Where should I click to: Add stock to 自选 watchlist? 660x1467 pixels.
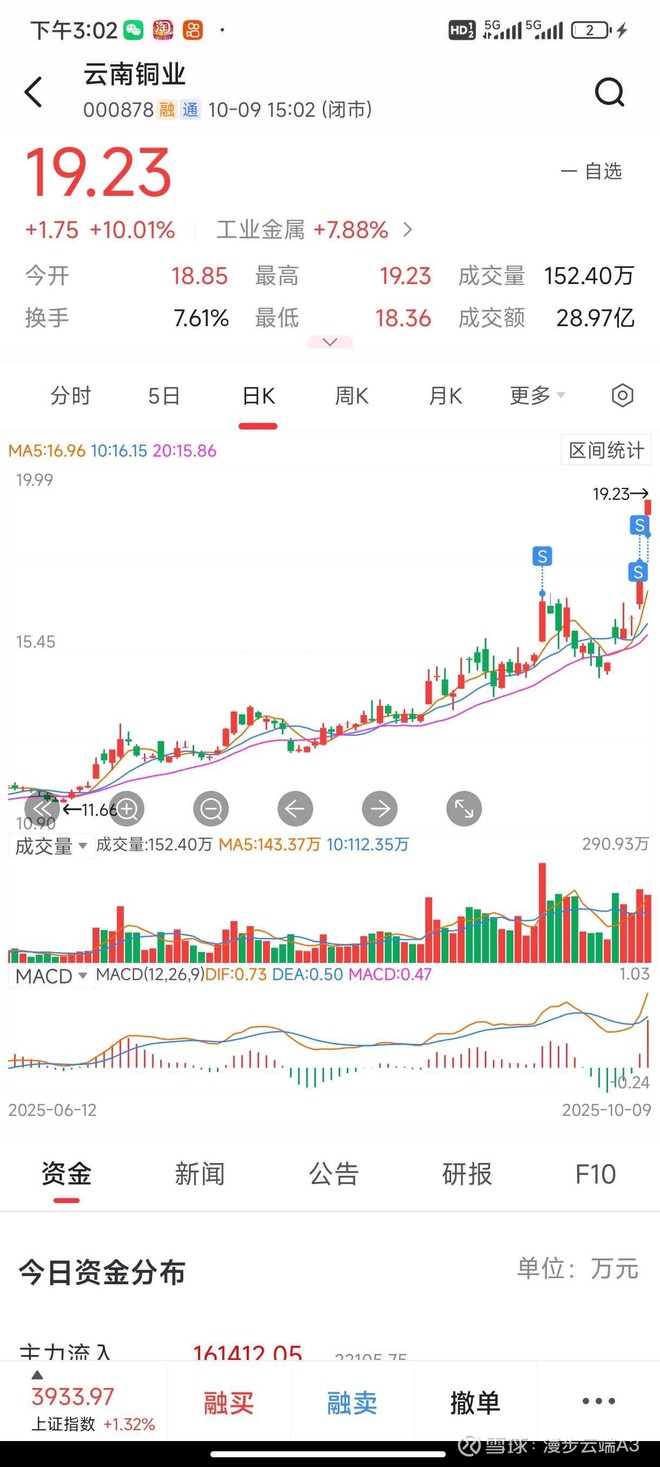[591, 172]
